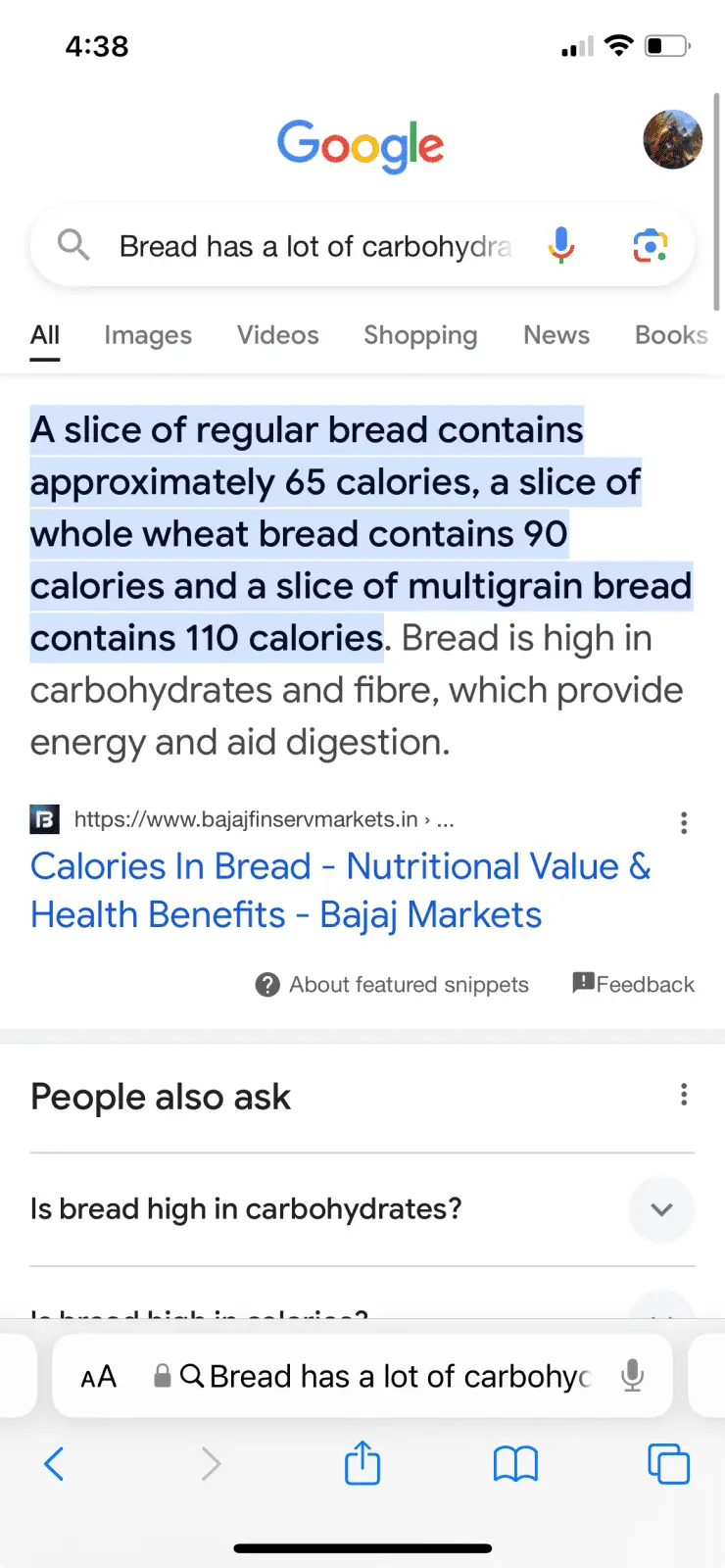Go back to the previous page
This screenshot has width=725, height=1568.
tap(55, 1464)
